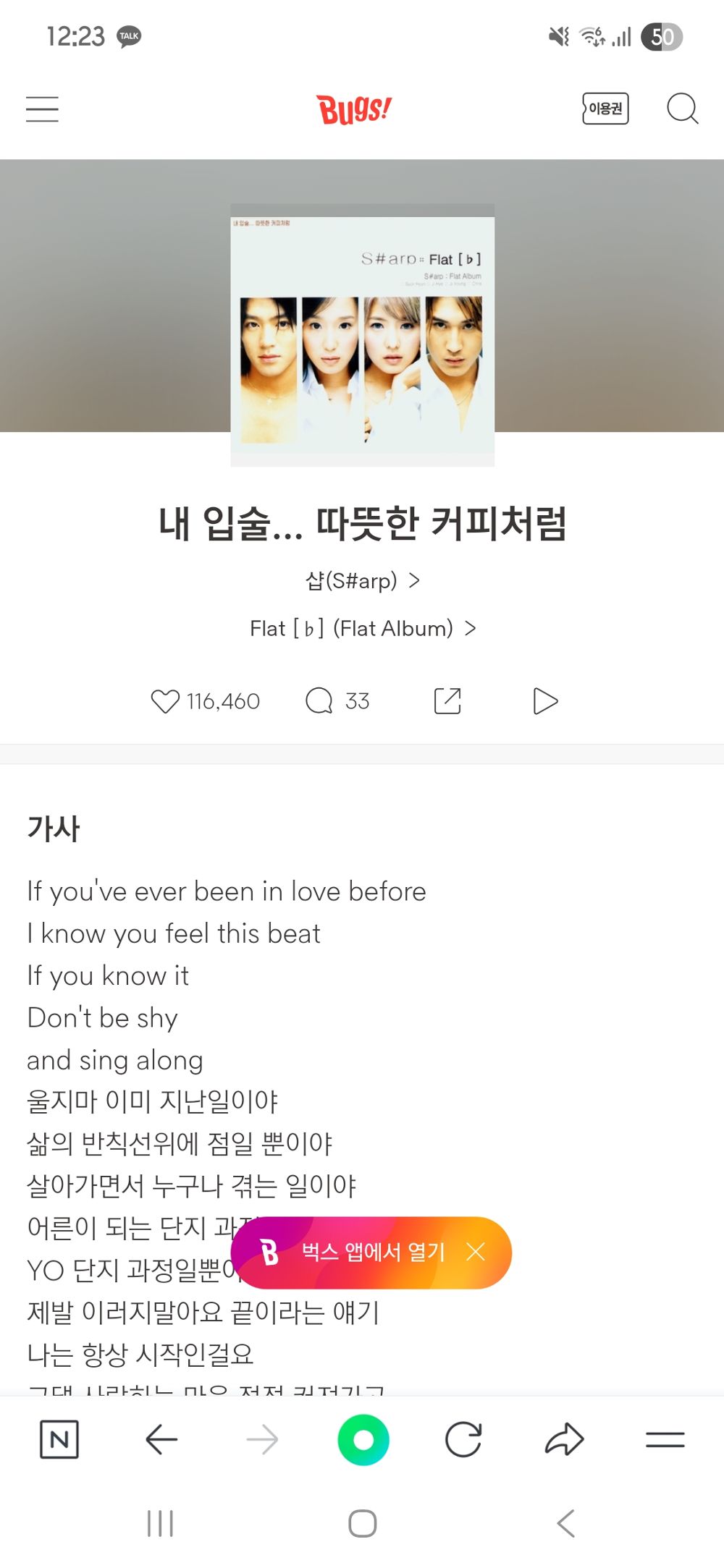
Task: Tap the share icon under the song title
Action: pos(447,700)
